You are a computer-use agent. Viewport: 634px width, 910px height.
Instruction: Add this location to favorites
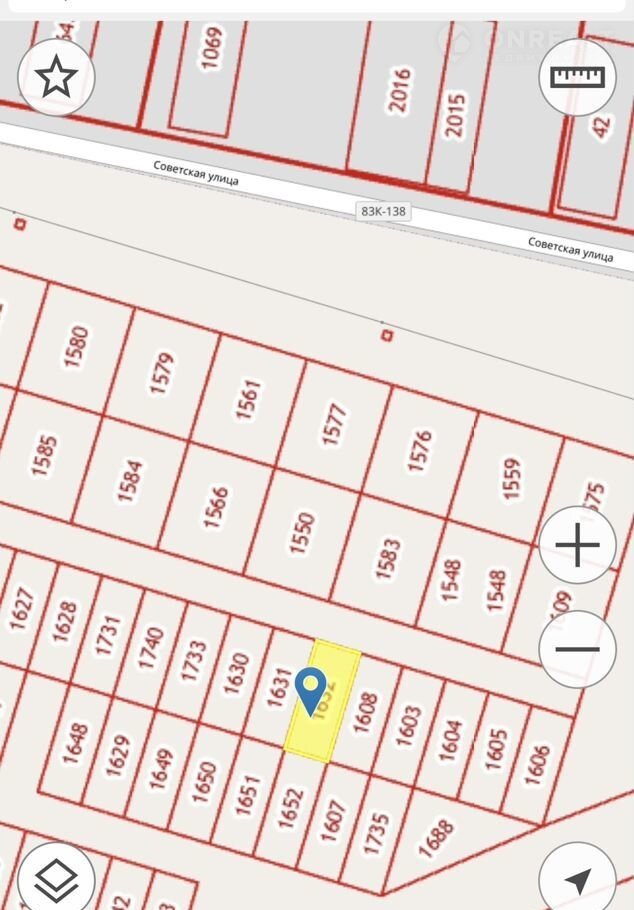pyautogui.click(x=56, y=77)
